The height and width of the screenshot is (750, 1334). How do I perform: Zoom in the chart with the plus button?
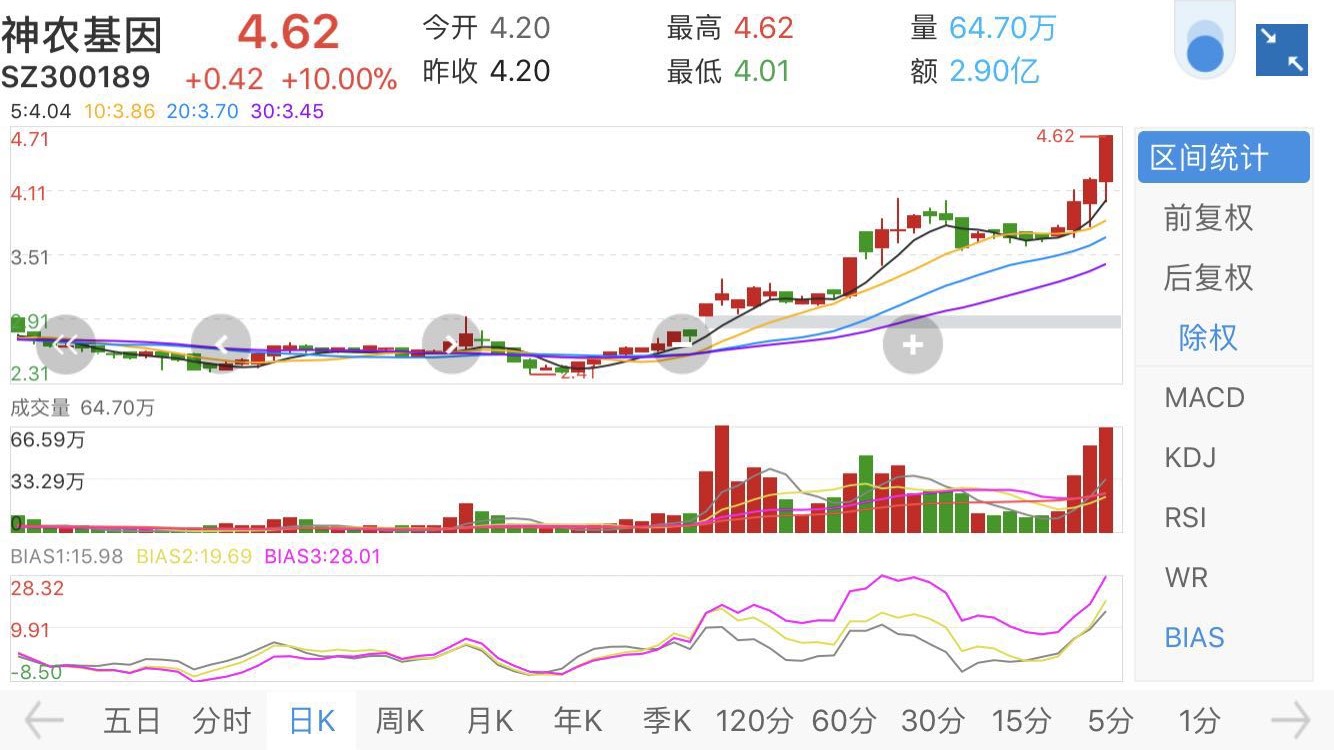pos(912,345)
